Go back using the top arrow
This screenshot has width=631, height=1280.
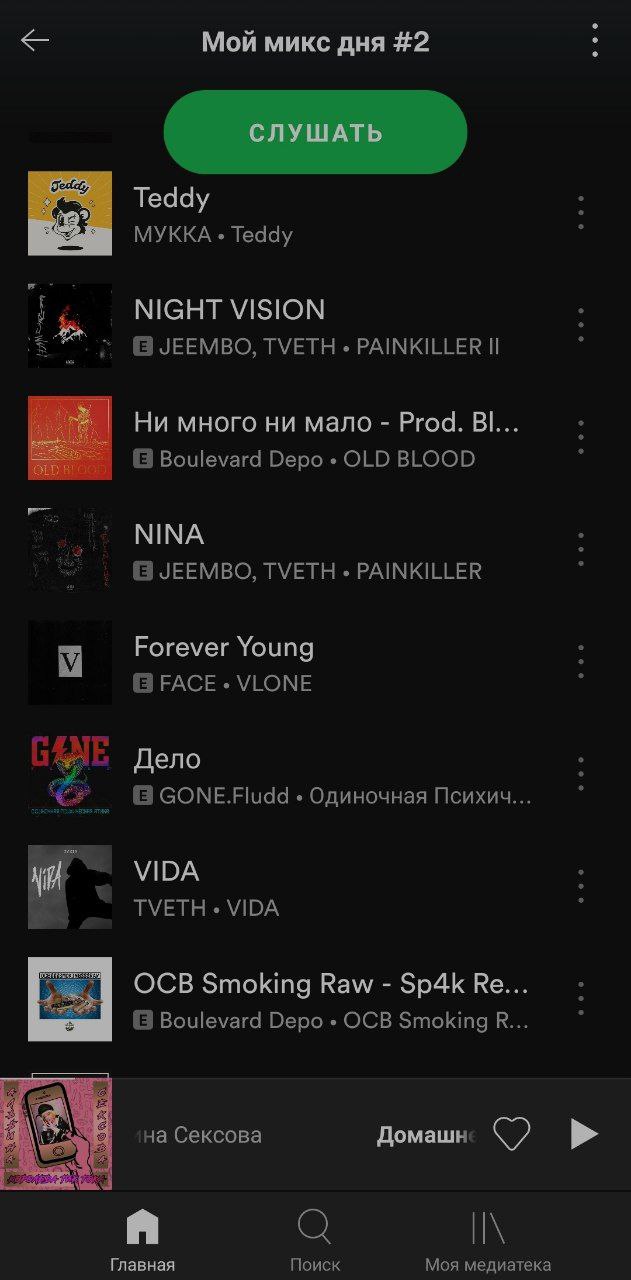click(35, 41)
